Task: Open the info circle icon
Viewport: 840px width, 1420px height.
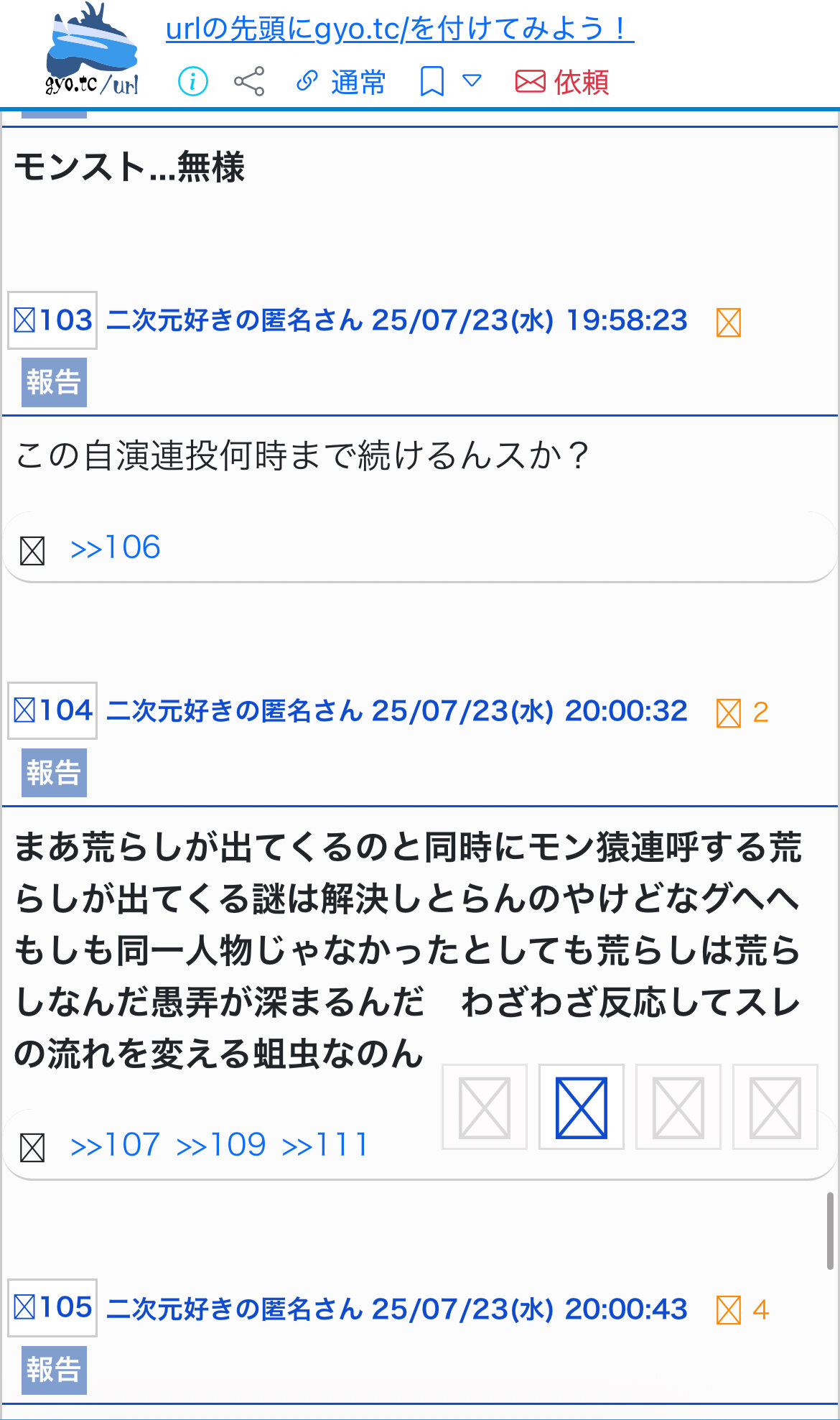Action: [192, 81]
